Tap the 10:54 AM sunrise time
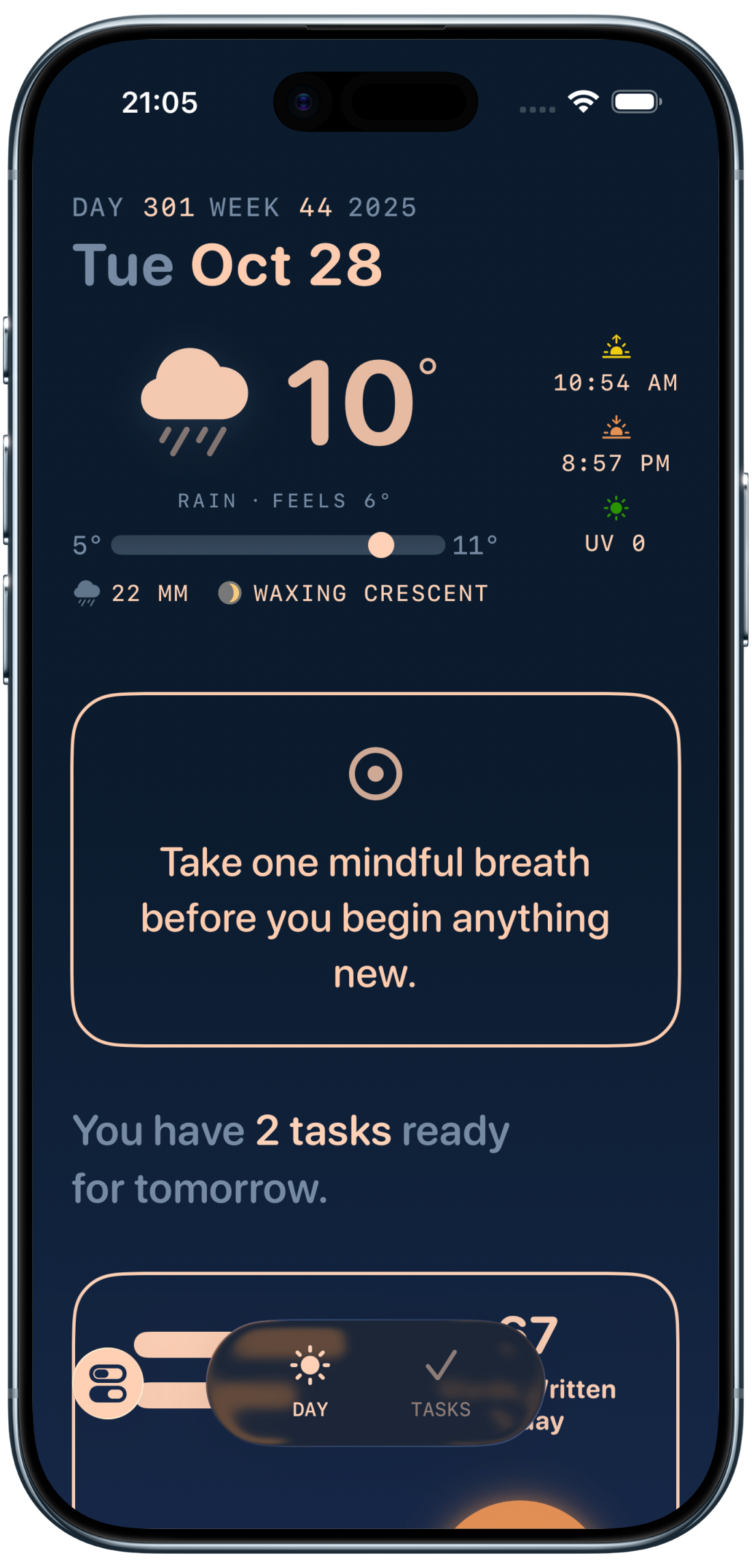752x1568 pixels. [615, 382]
